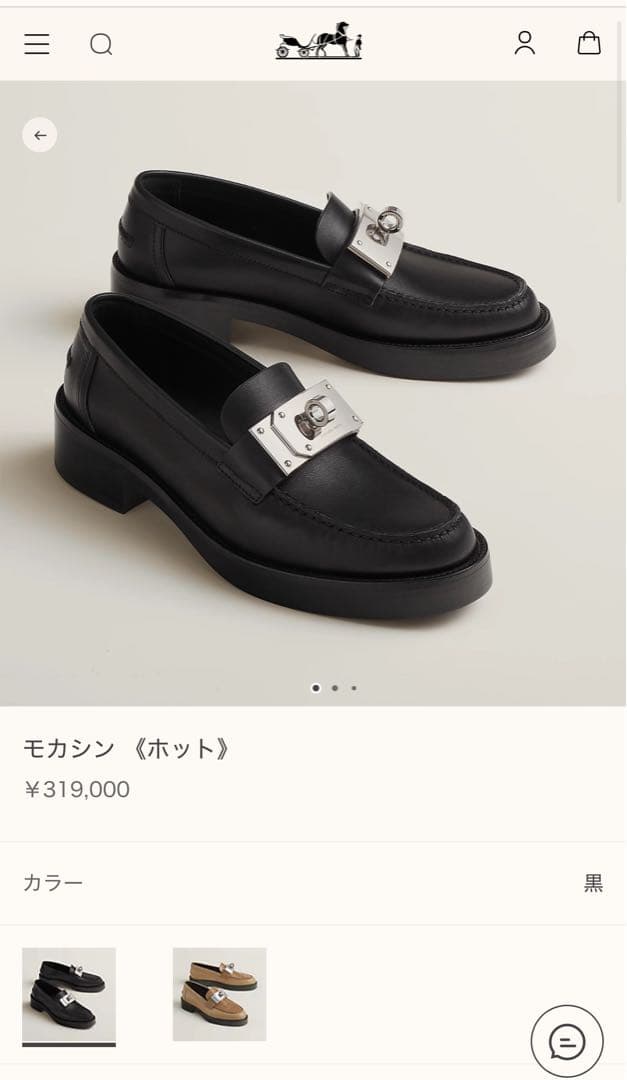Viewport: 627px width, 1080px height.
Task: Open the shopping bag
Action: point(589,43)
